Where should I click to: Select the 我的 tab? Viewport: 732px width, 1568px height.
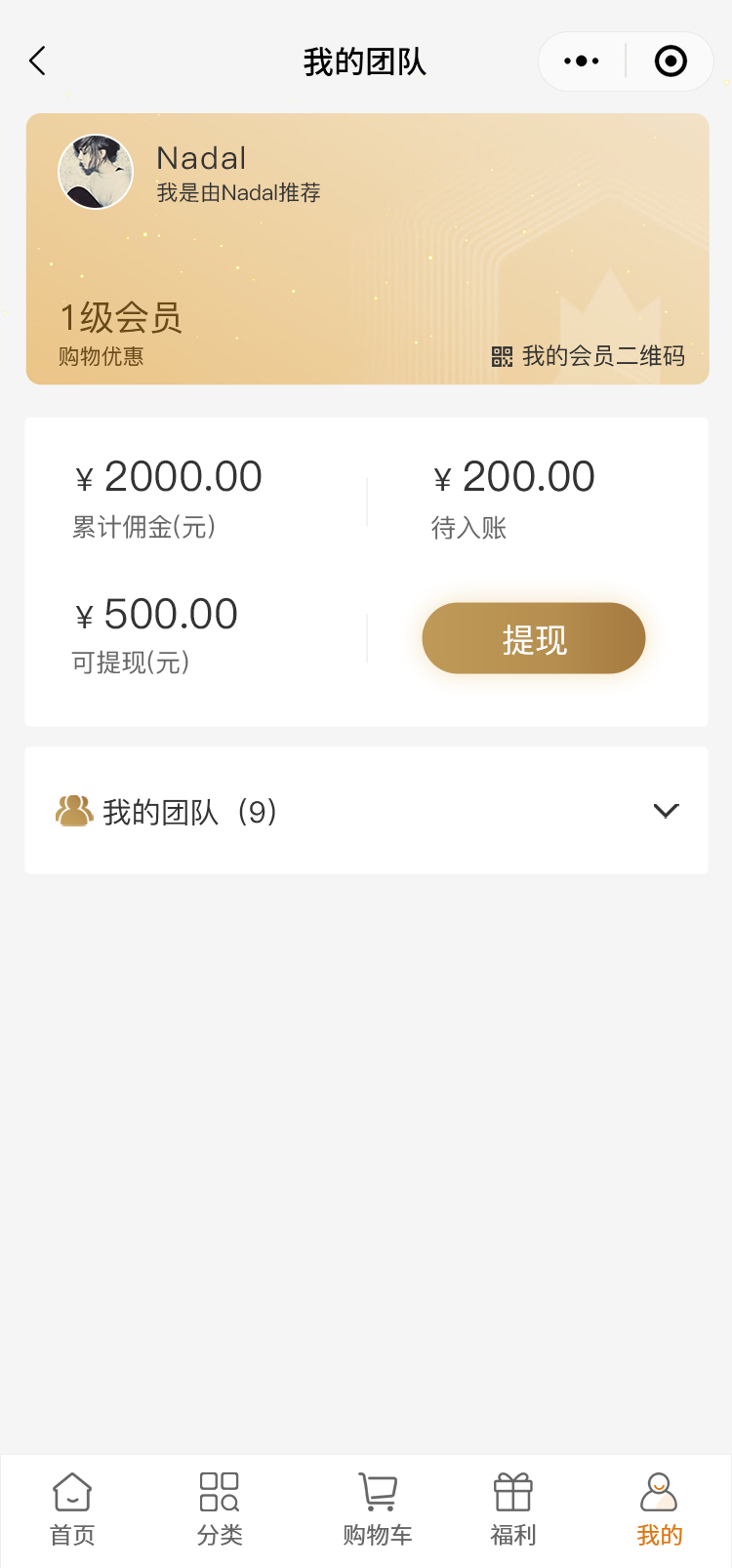tap(659, 1509)
